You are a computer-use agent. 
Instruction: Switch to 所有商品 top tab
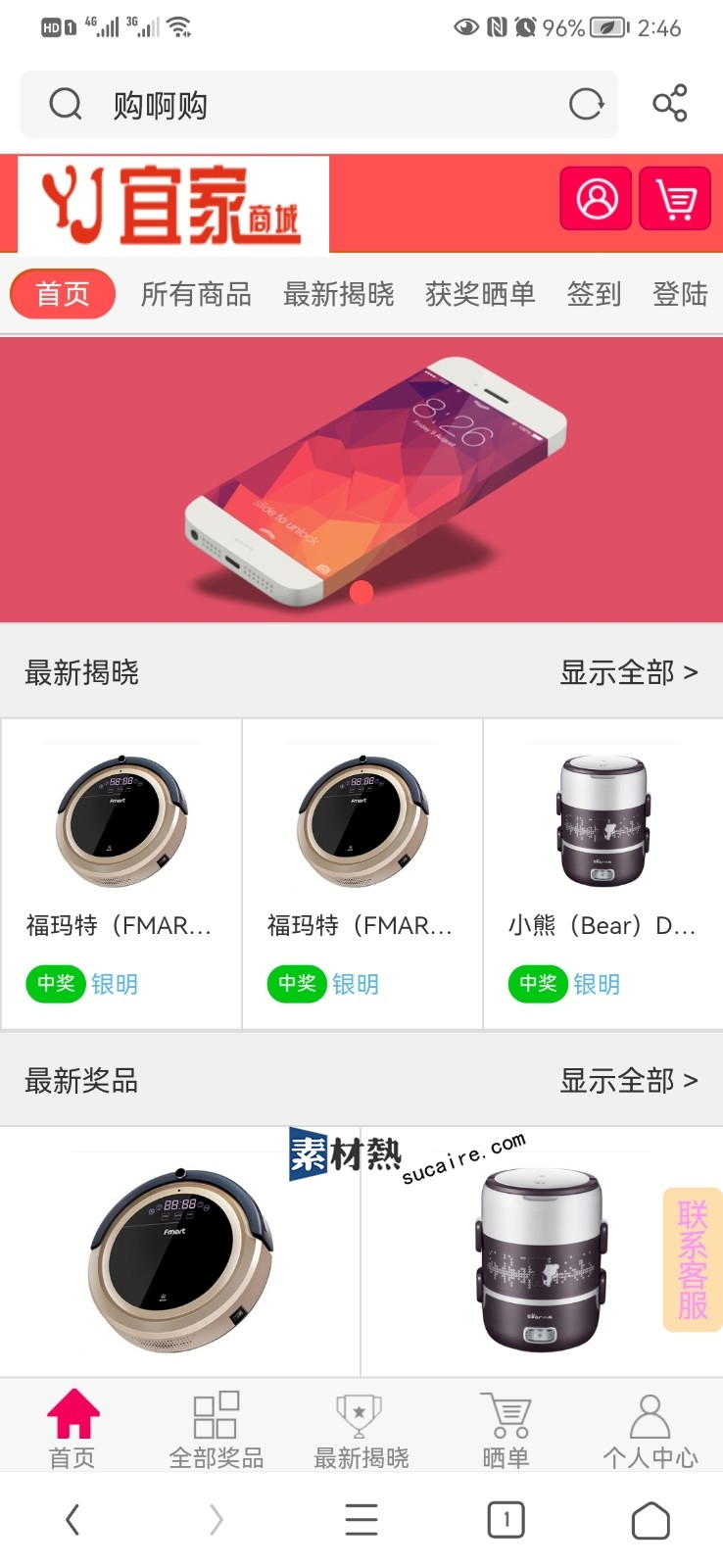point(196,294)
